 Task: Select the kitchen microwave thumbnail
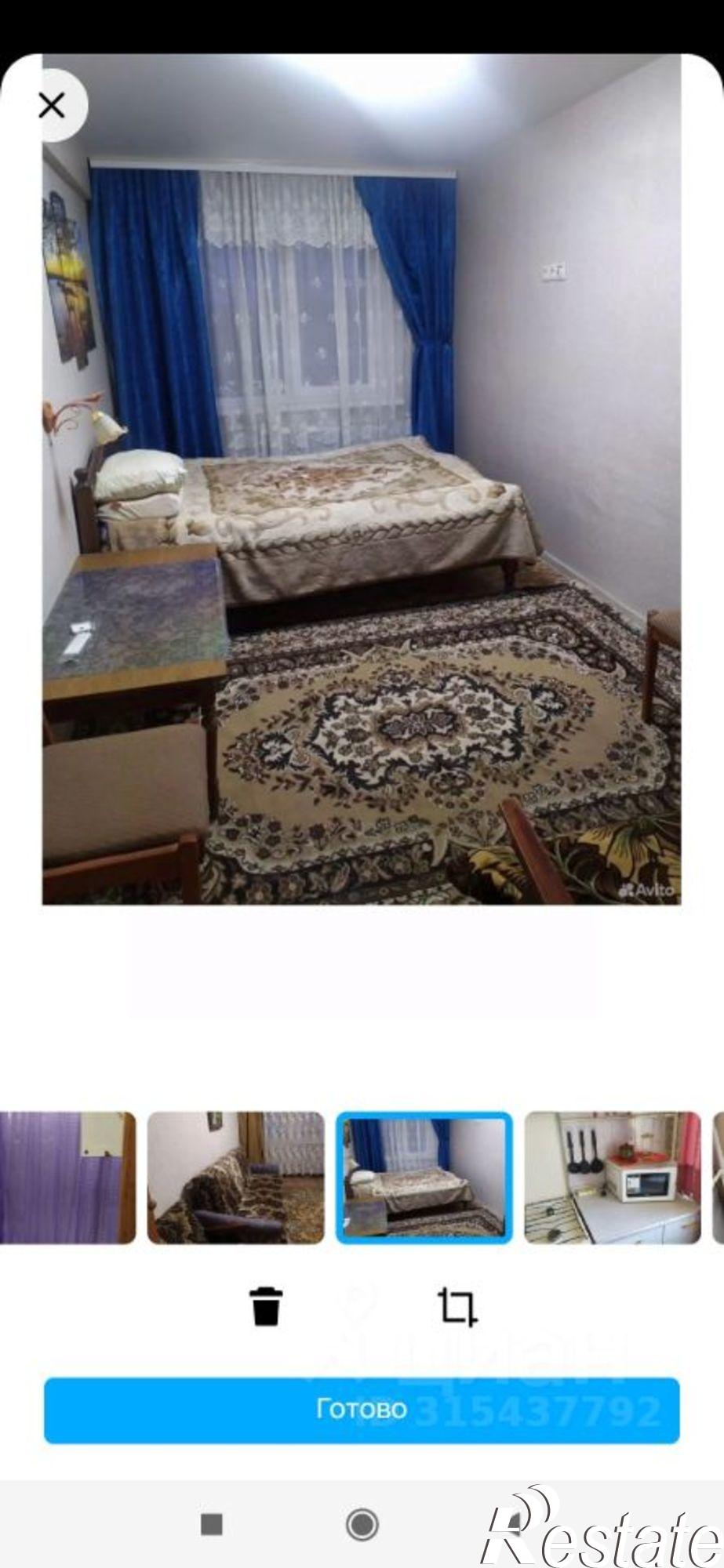612,1177
